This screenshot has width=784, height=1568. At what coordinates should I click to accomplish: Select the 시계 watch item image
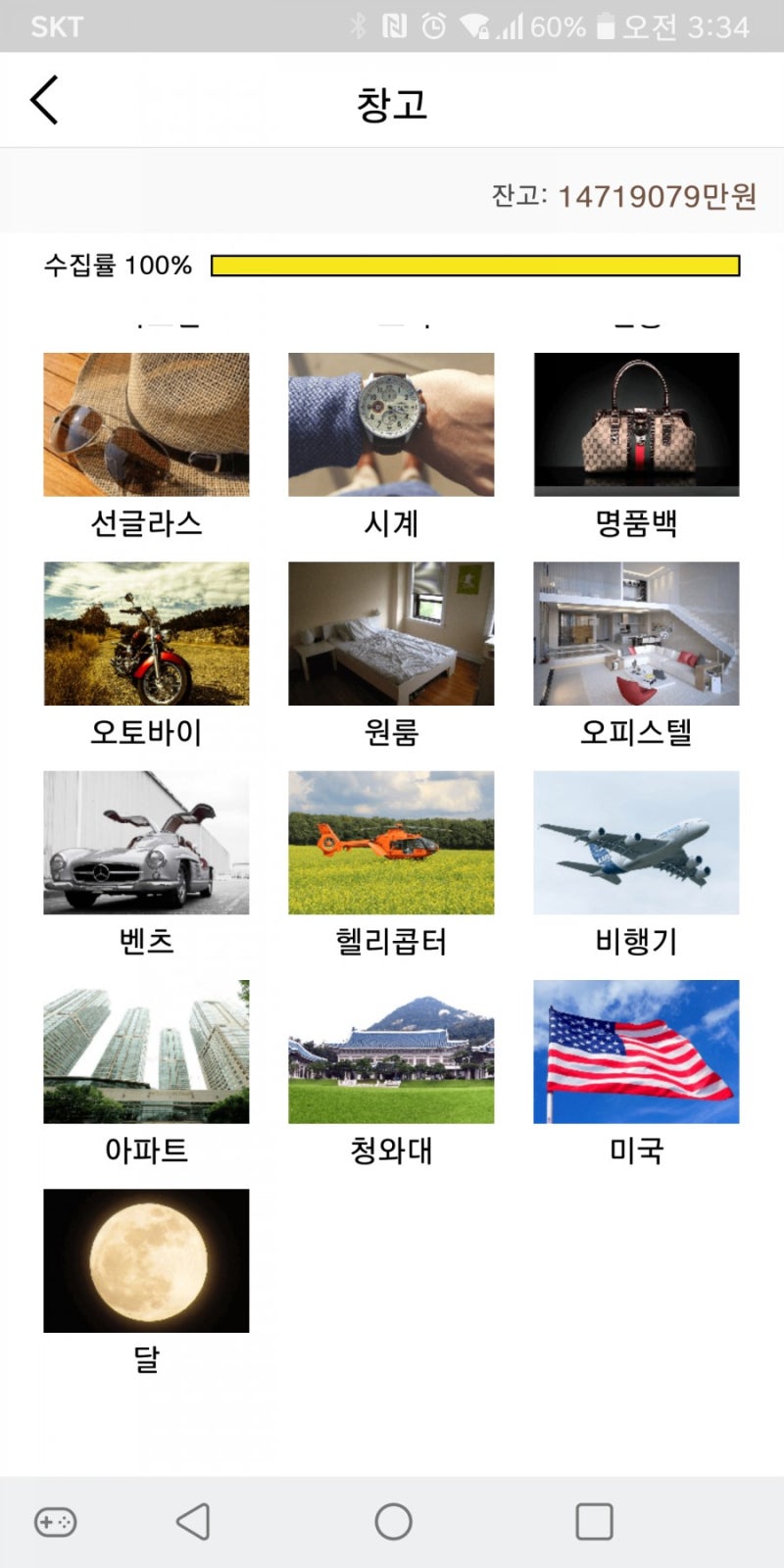tap(391, 423)
